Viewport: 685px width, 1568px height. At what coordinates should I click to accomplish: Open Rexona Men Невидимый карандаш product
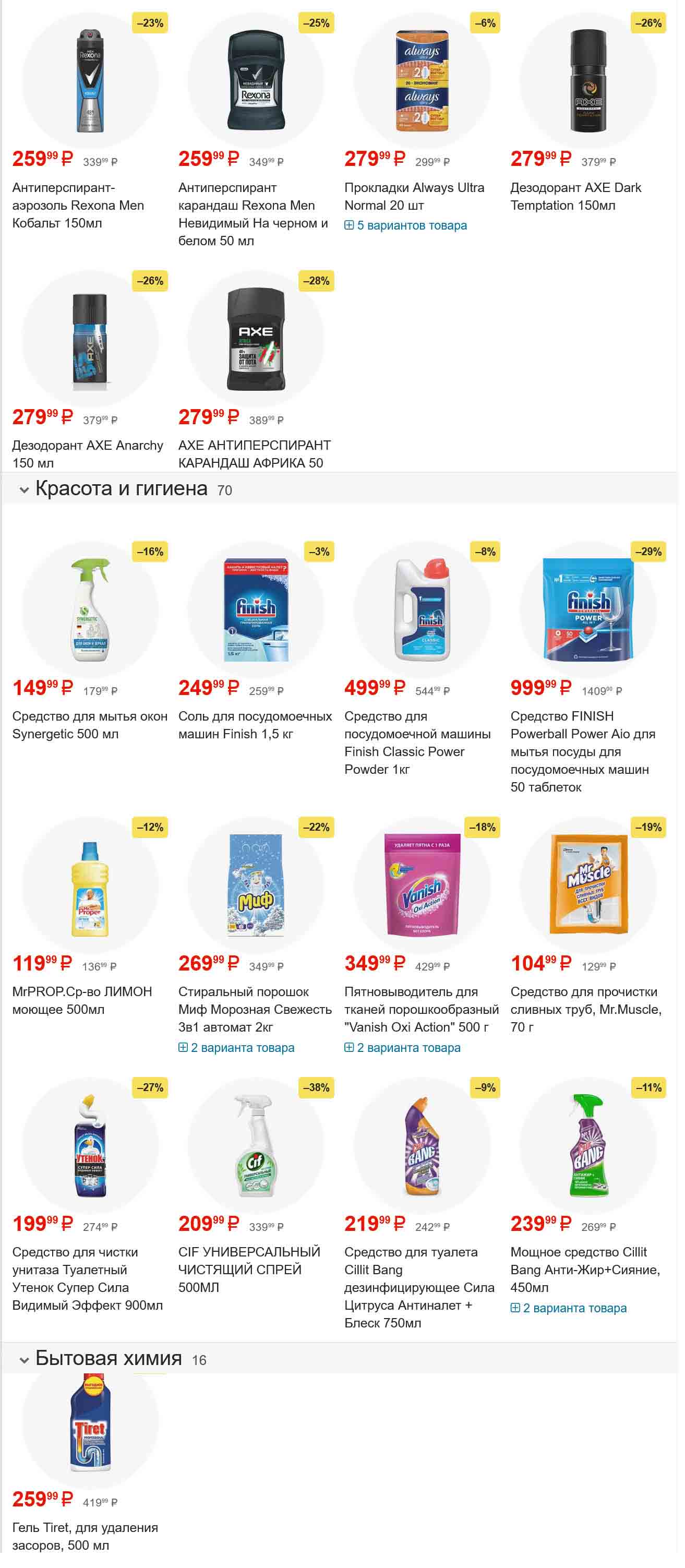253,213
